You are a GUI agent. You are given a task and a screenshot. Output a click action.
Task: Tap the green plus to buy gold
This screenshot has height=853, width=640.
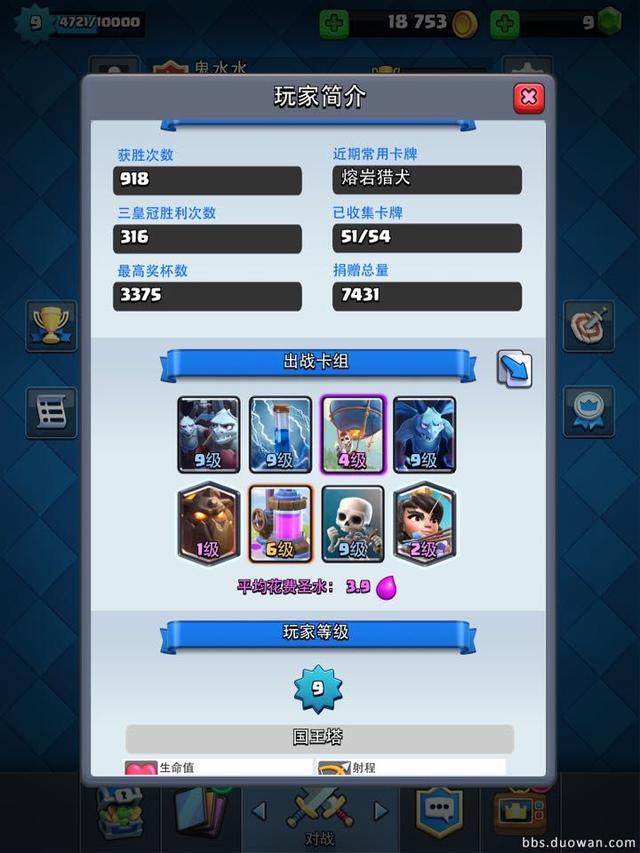[x=334, y=22]
